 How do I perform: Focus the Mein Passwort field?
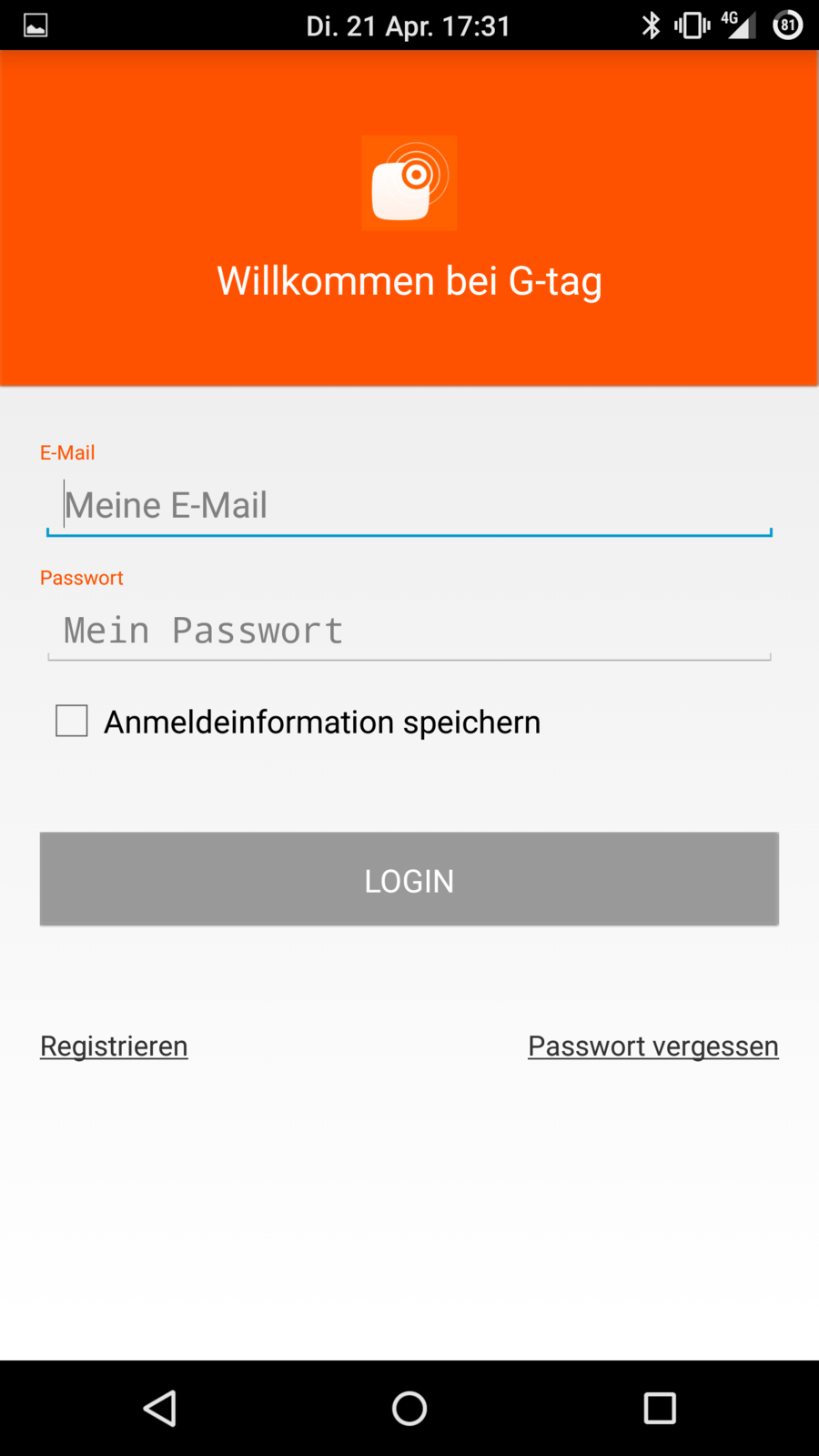409,631
